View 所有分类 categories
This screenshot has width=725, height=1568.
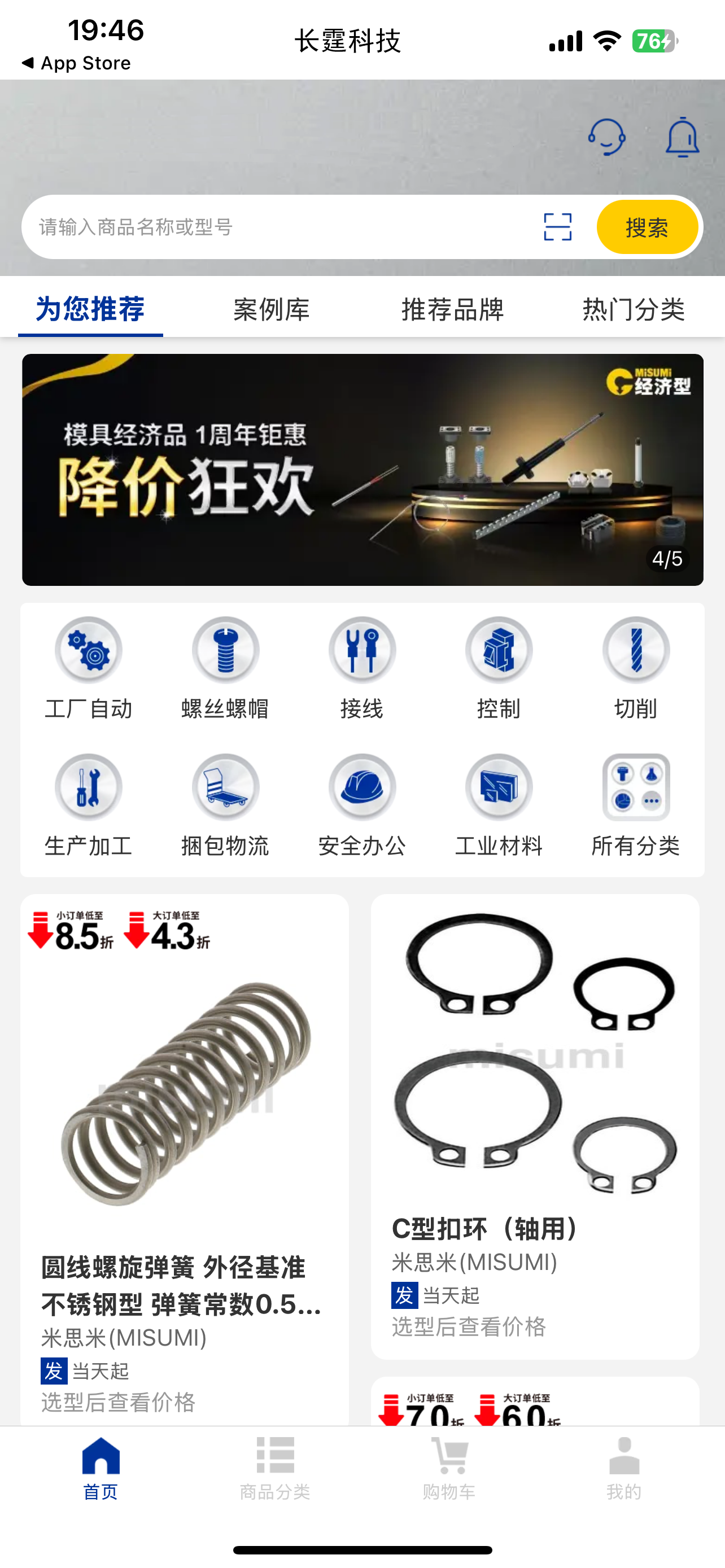636,805
